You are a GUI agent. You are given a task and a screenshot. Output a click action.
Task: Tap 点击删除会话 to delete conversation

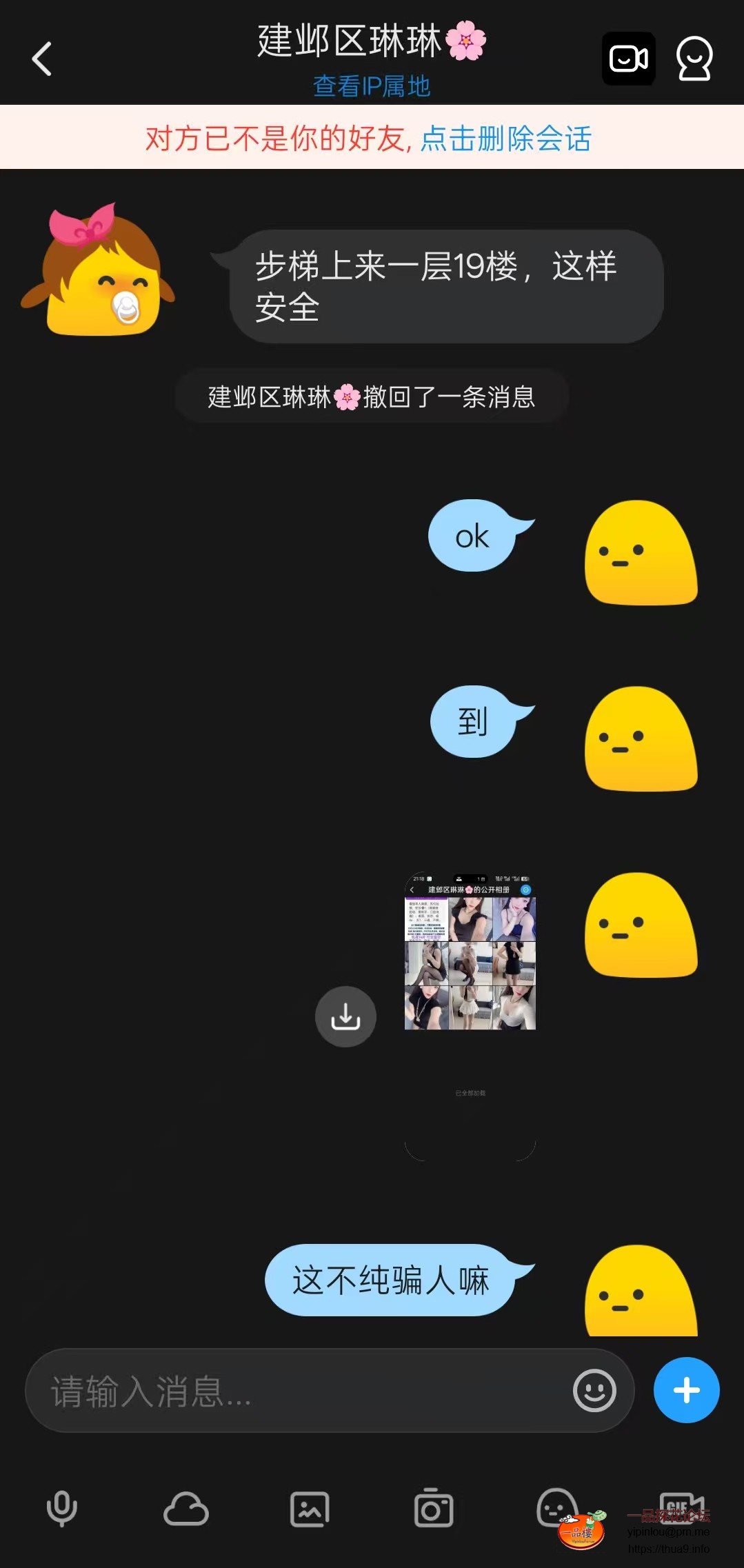click(x=505, y=139)
